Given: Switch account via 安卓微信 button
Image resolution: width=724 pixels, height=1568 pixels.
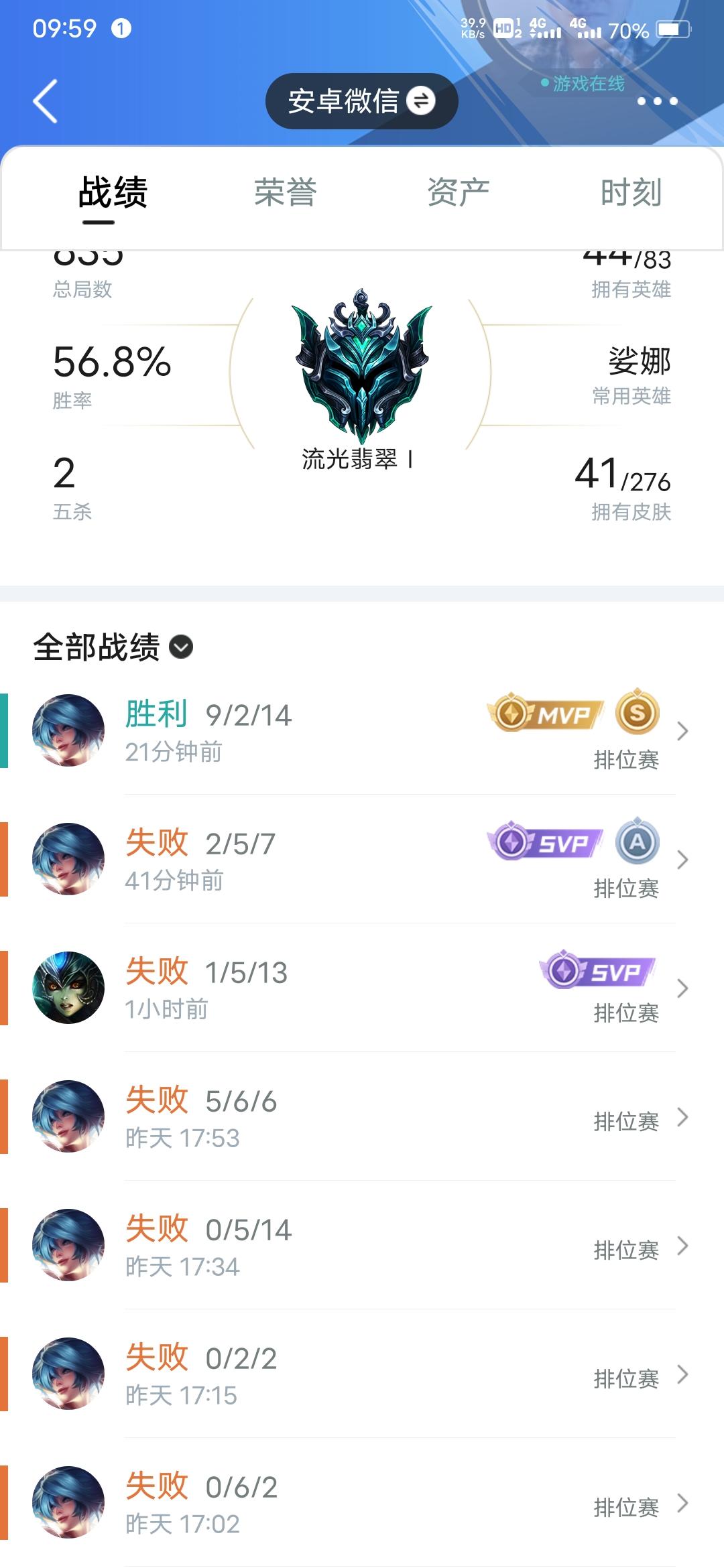Looking at the screenshot, I should (x=361, y=101).
